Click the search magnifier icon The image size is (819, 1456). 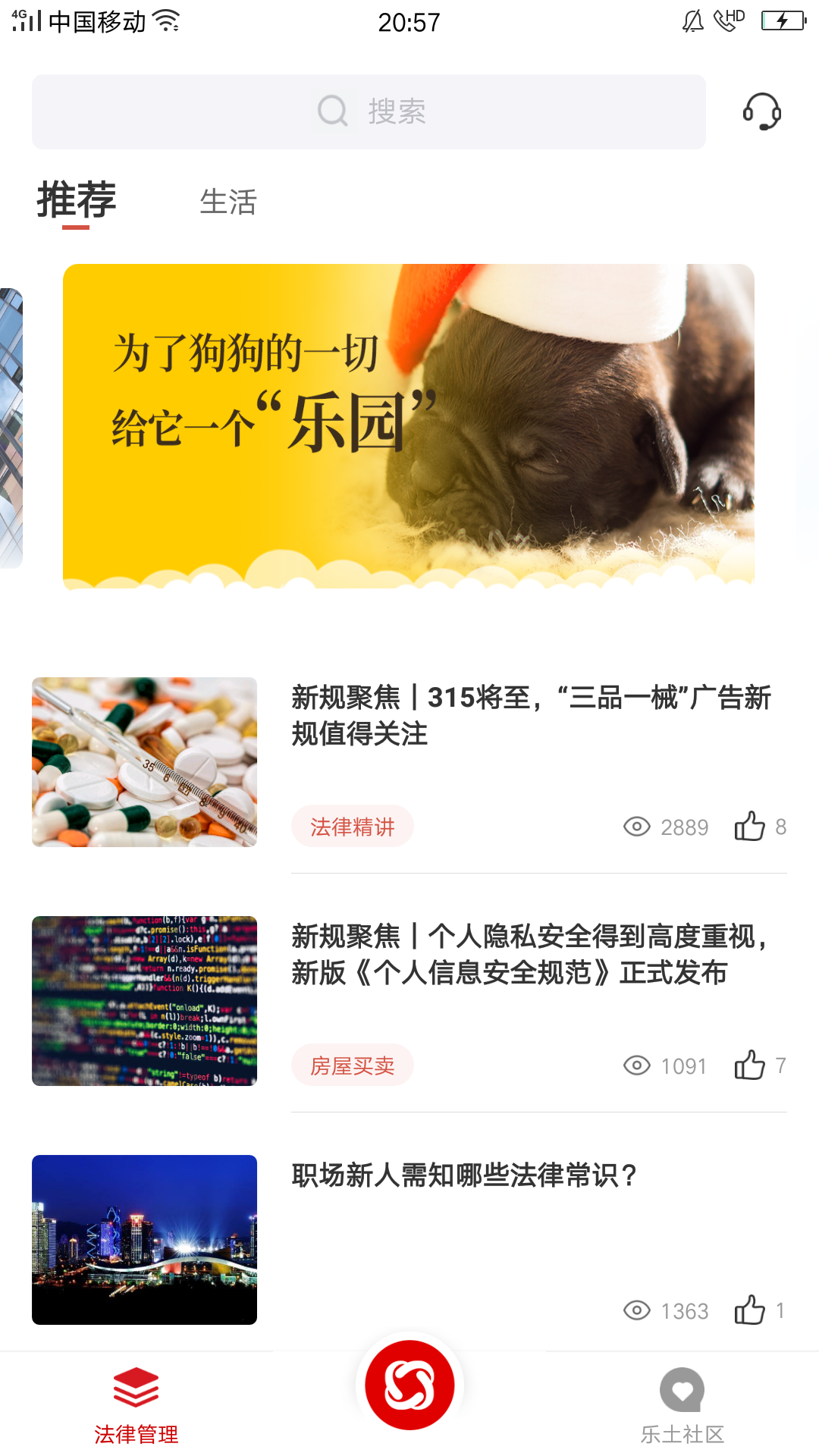331,111
